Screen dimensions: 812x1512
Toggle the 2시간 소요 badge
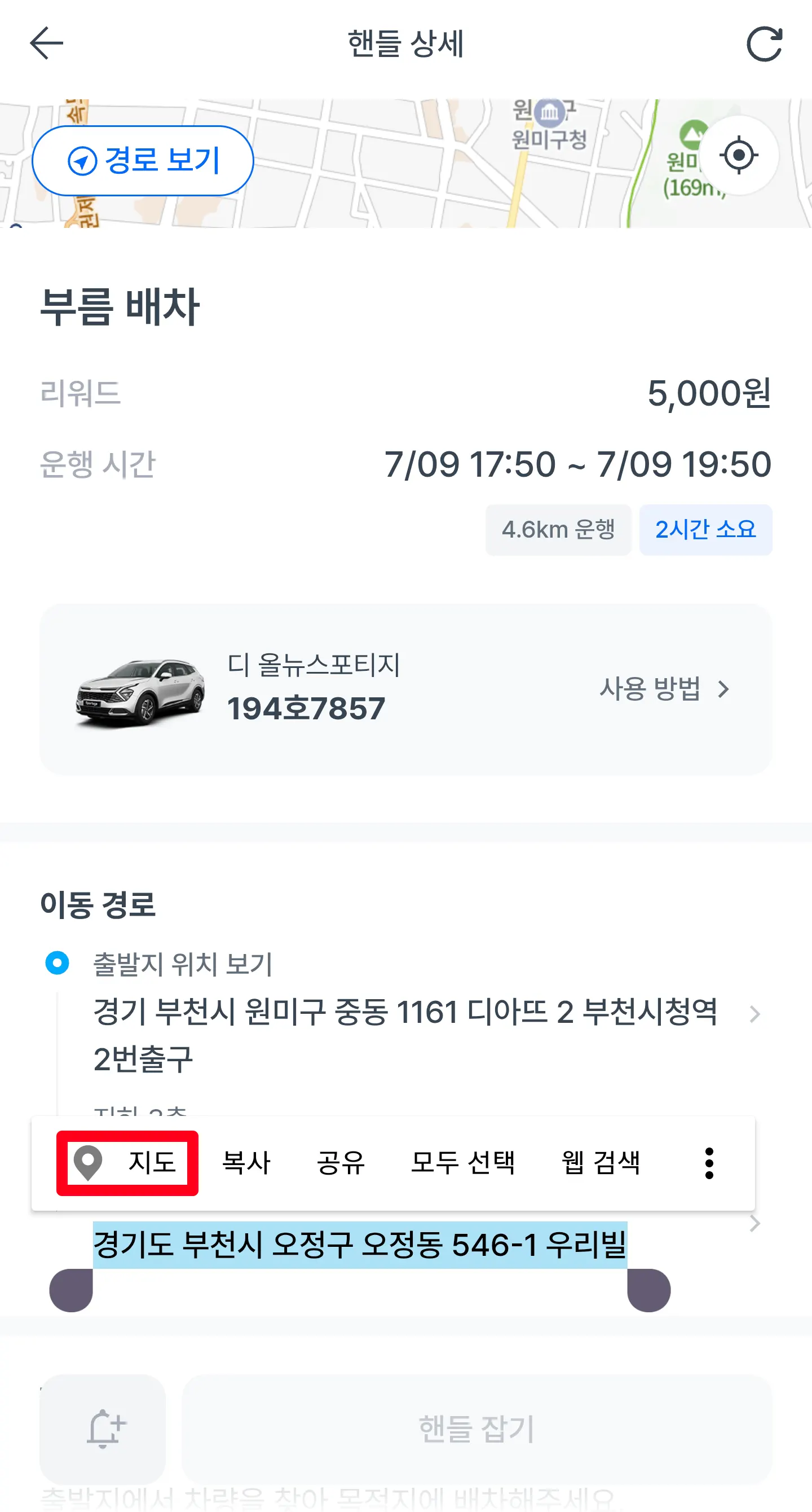[706, 530]
